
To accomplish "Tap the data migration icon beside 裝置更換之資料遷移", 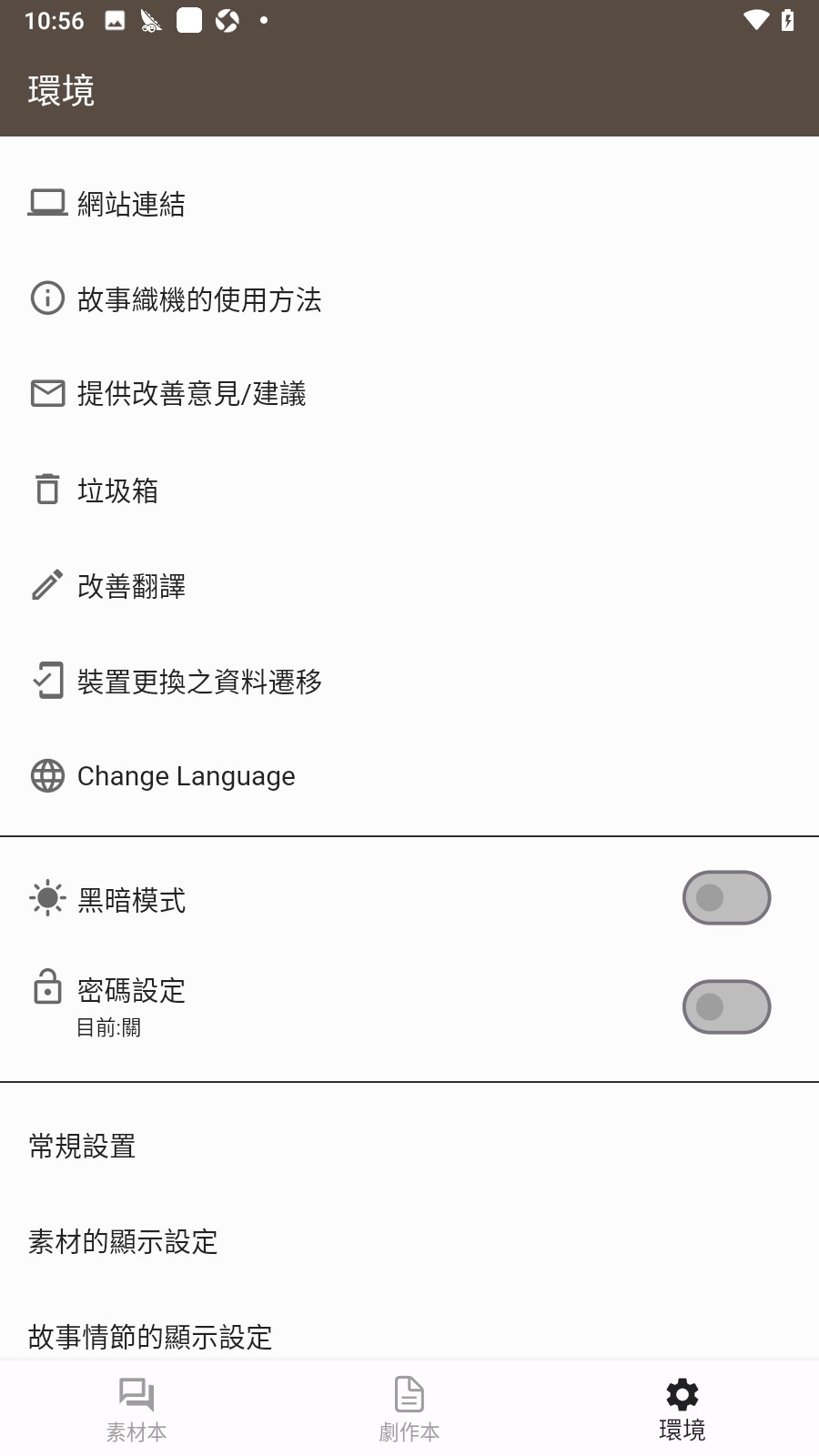I will tap(46, 681).
